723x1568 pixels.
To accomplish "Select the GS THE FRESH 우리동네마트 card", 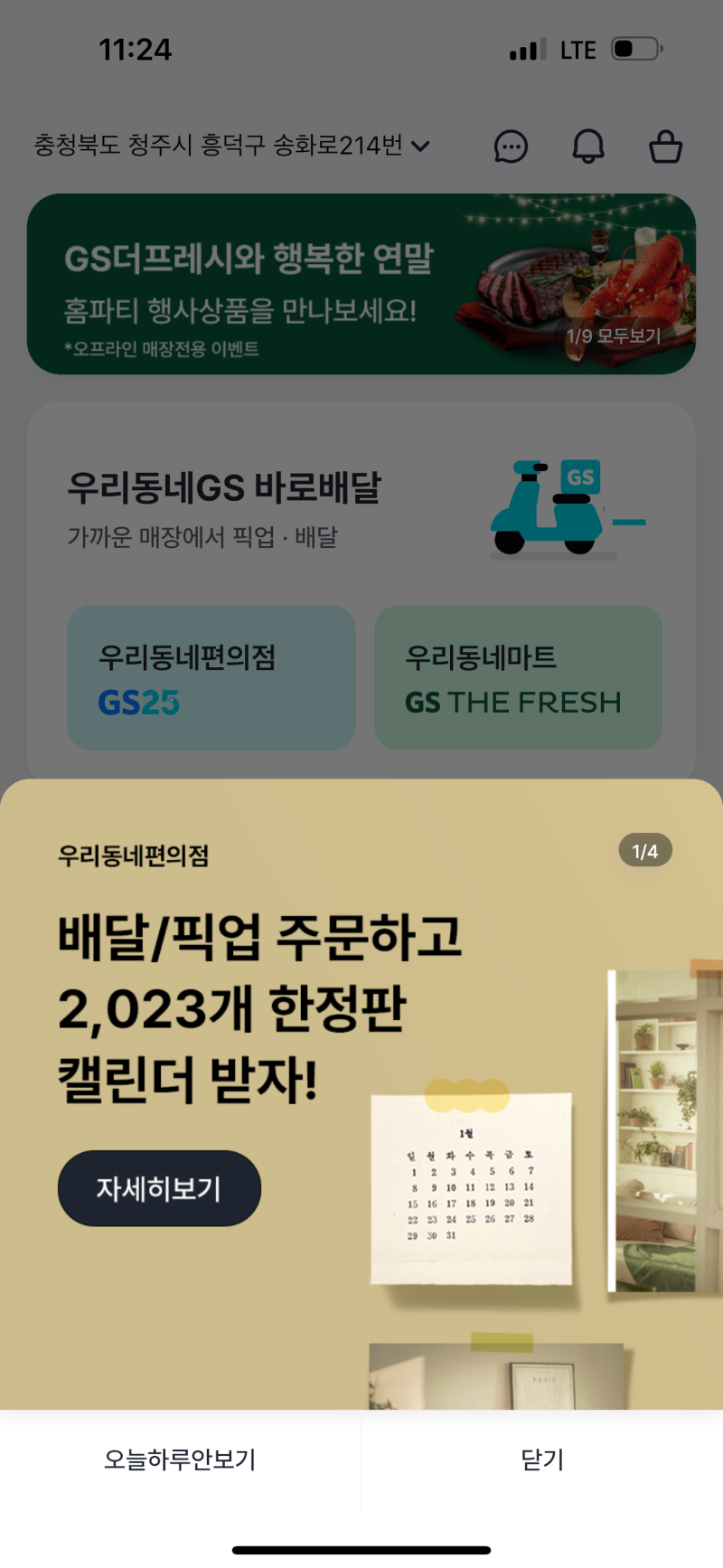I will tap(517, 677).
